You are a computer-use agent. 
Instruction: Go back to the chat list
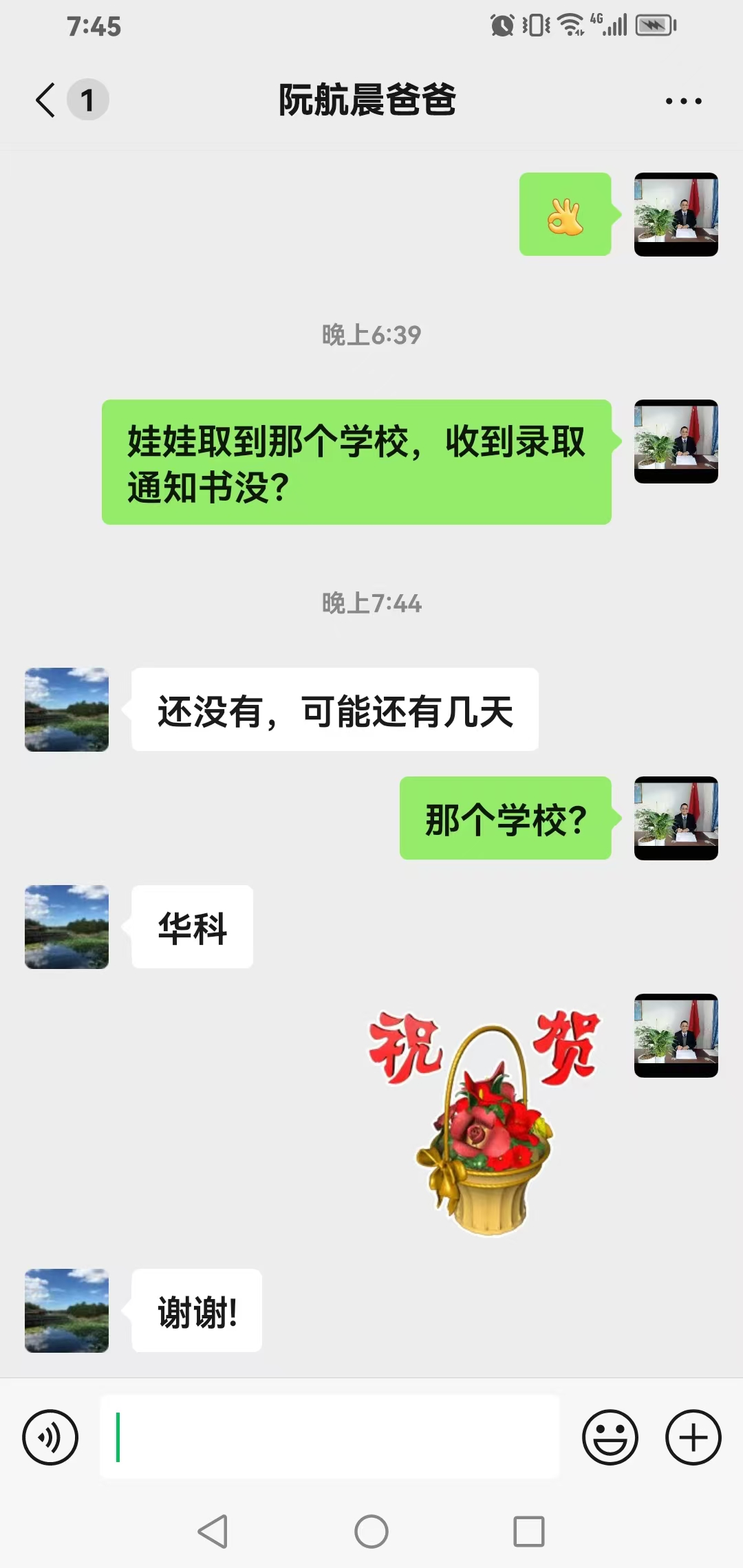tap(47, 100)
